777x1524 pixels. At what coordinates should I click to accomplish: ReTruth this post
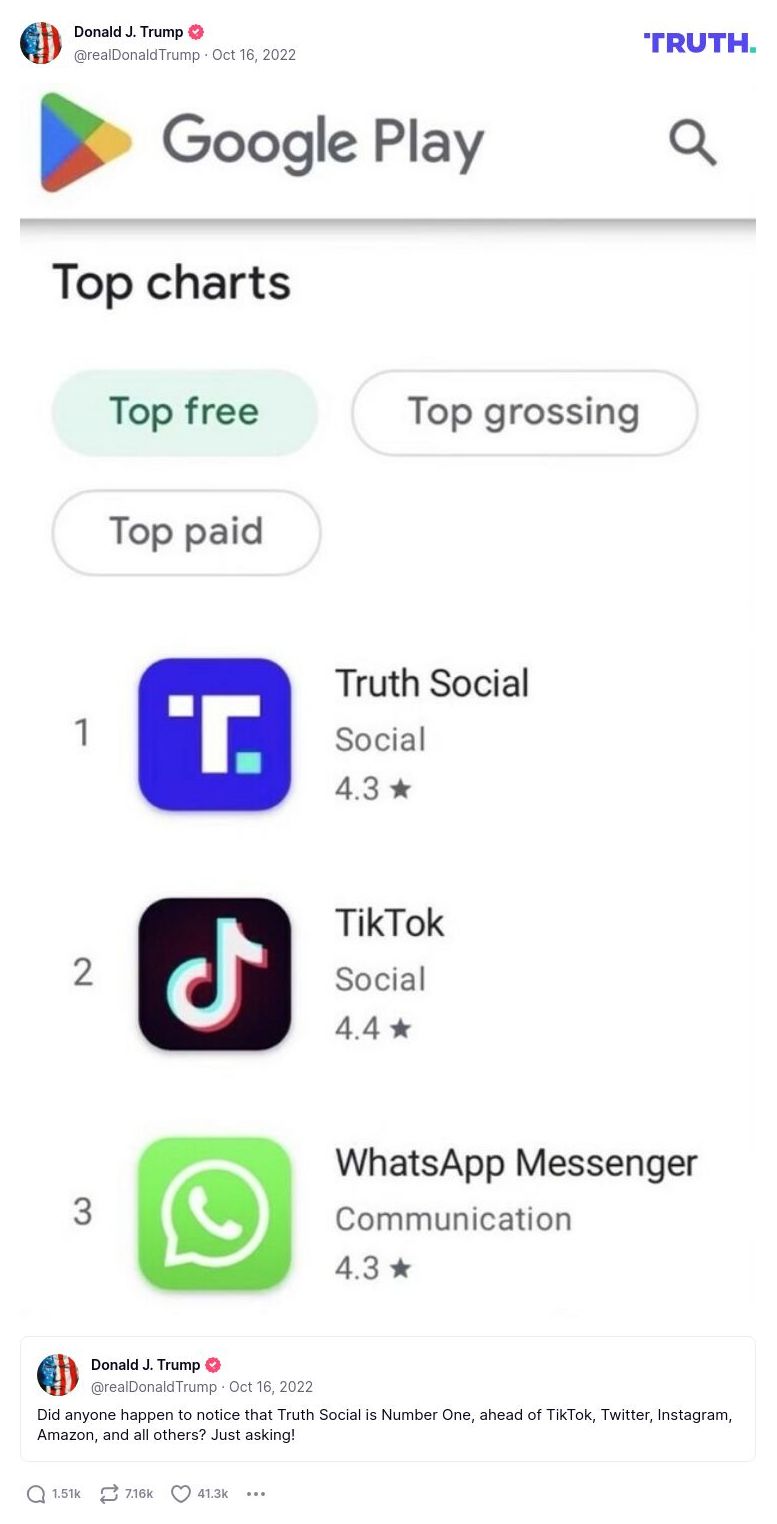coord(109,1494)
